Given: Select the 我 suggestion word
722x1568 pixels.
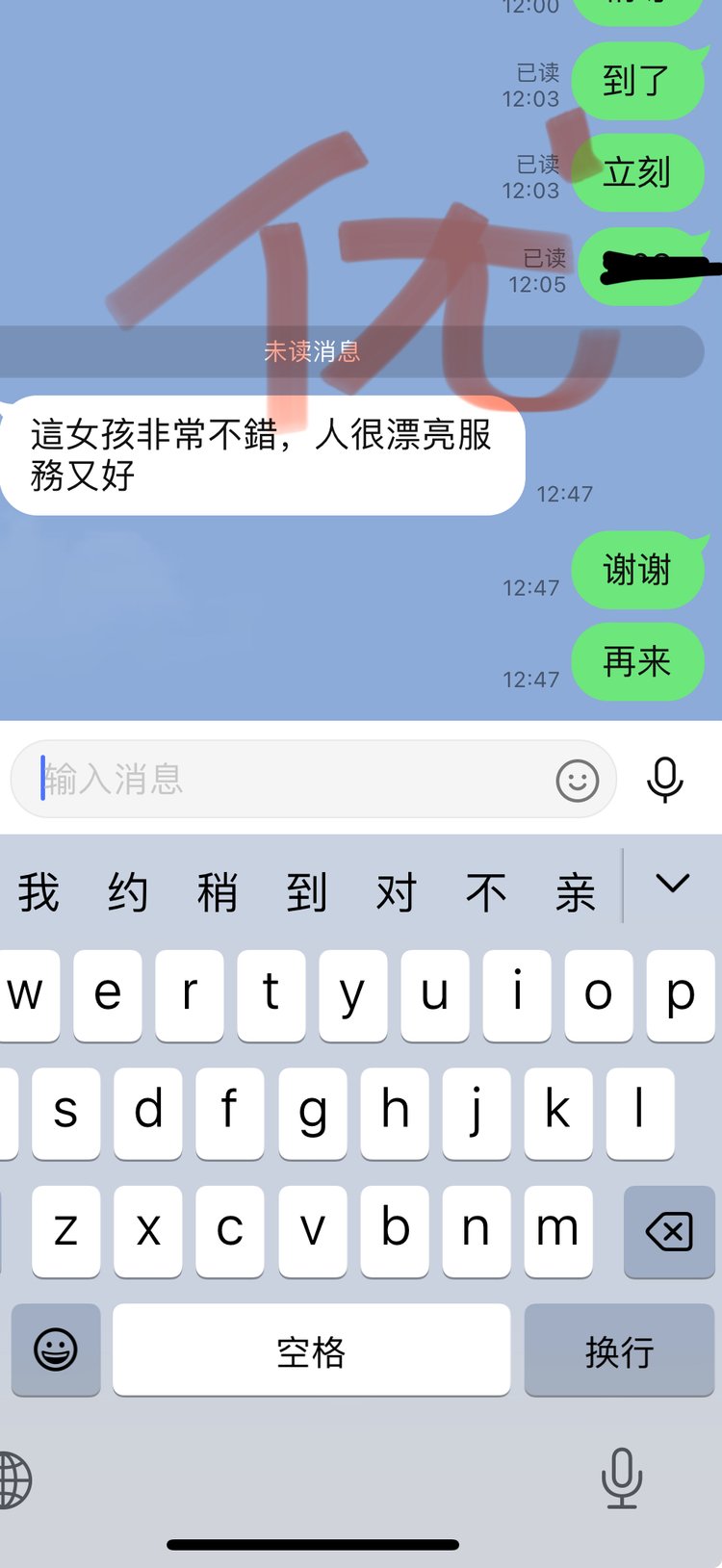Looking at the screenshot, I should (x=39, y=892).
